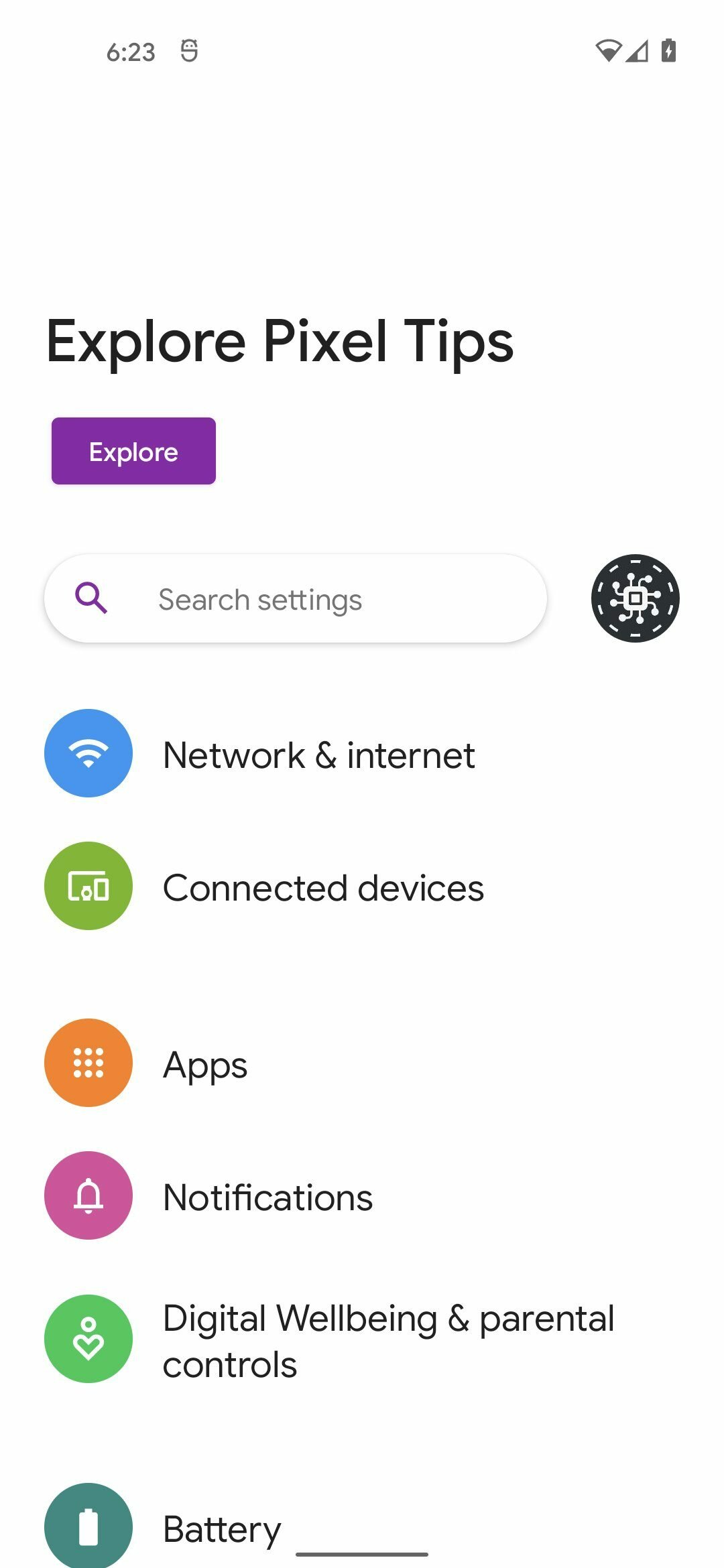724x1568 pixels.
Task: Go to Connected devices
Action: click(362, 887)
